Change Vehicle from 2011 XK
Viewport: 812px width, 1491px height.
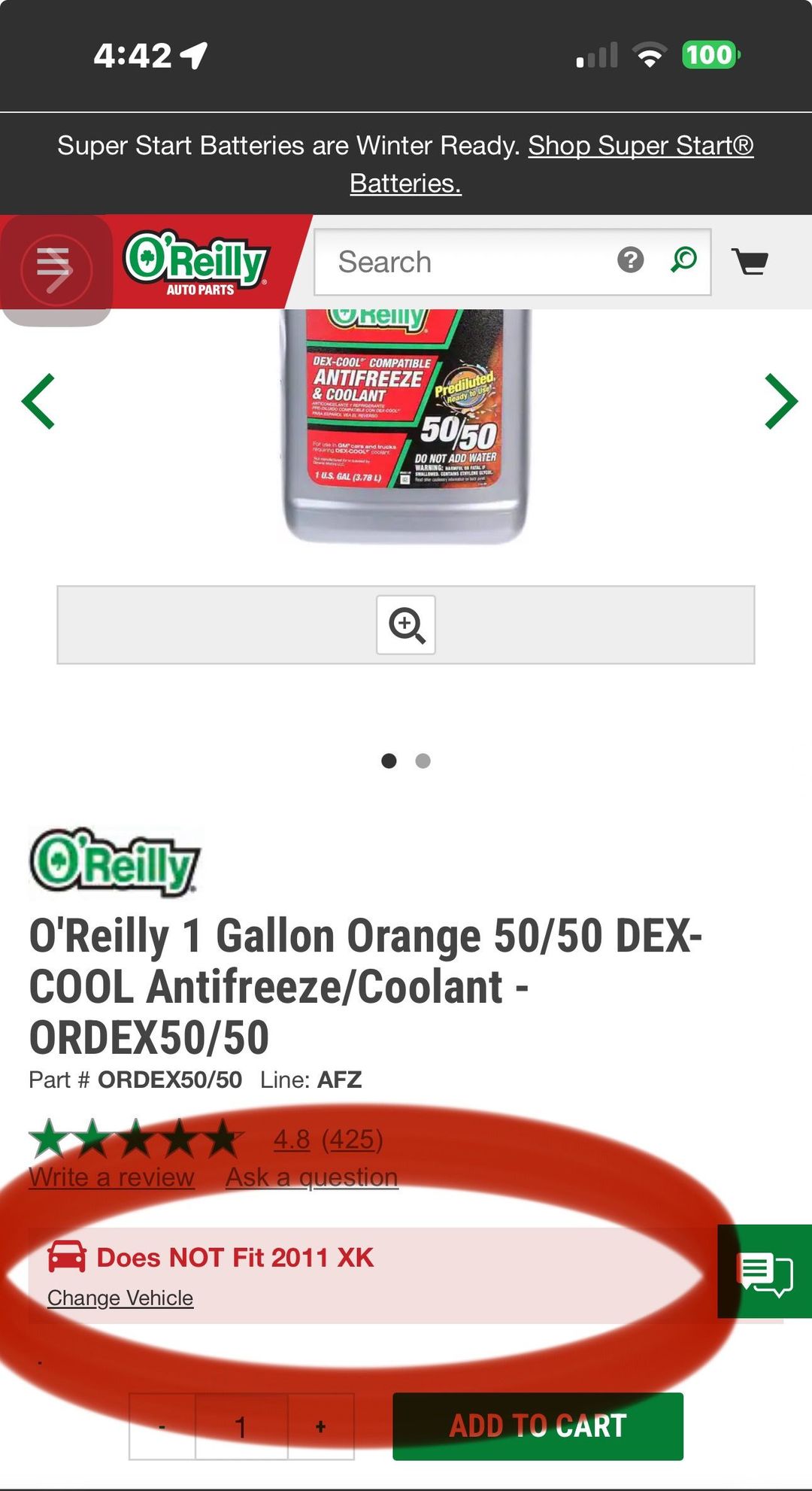tap(120, 1298)
